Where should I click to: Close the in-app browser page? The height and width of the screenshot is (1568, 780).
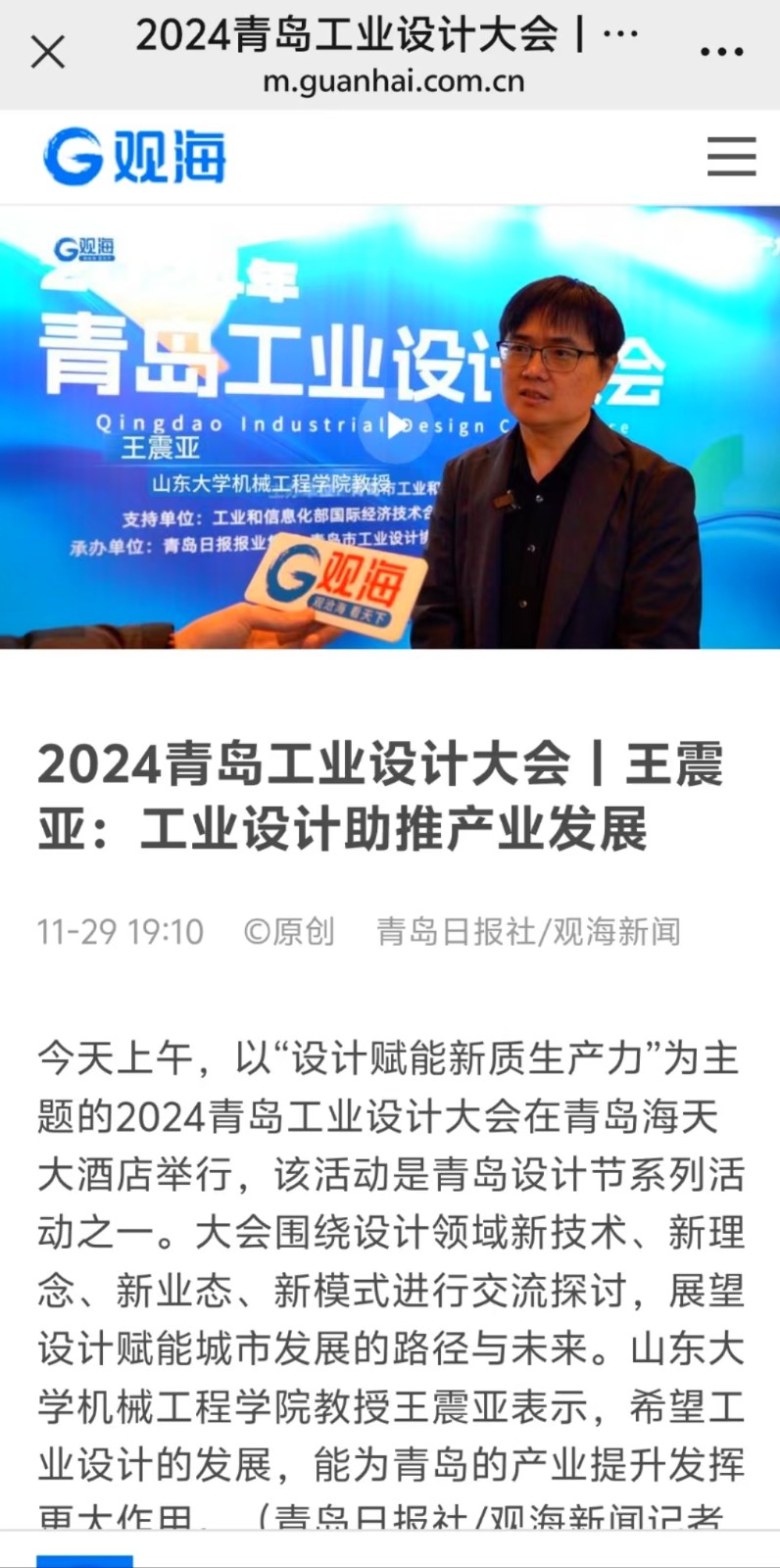pos(47,52)
